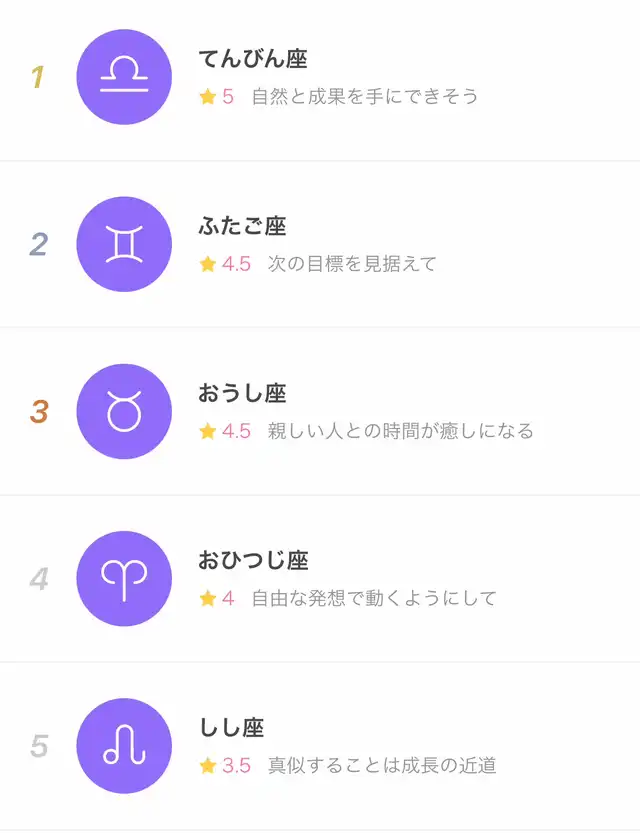Screen dimensions: 640x833
Task: Tap the しし座 ranking row
Action: pyautogui.click(x=320, y=746)
